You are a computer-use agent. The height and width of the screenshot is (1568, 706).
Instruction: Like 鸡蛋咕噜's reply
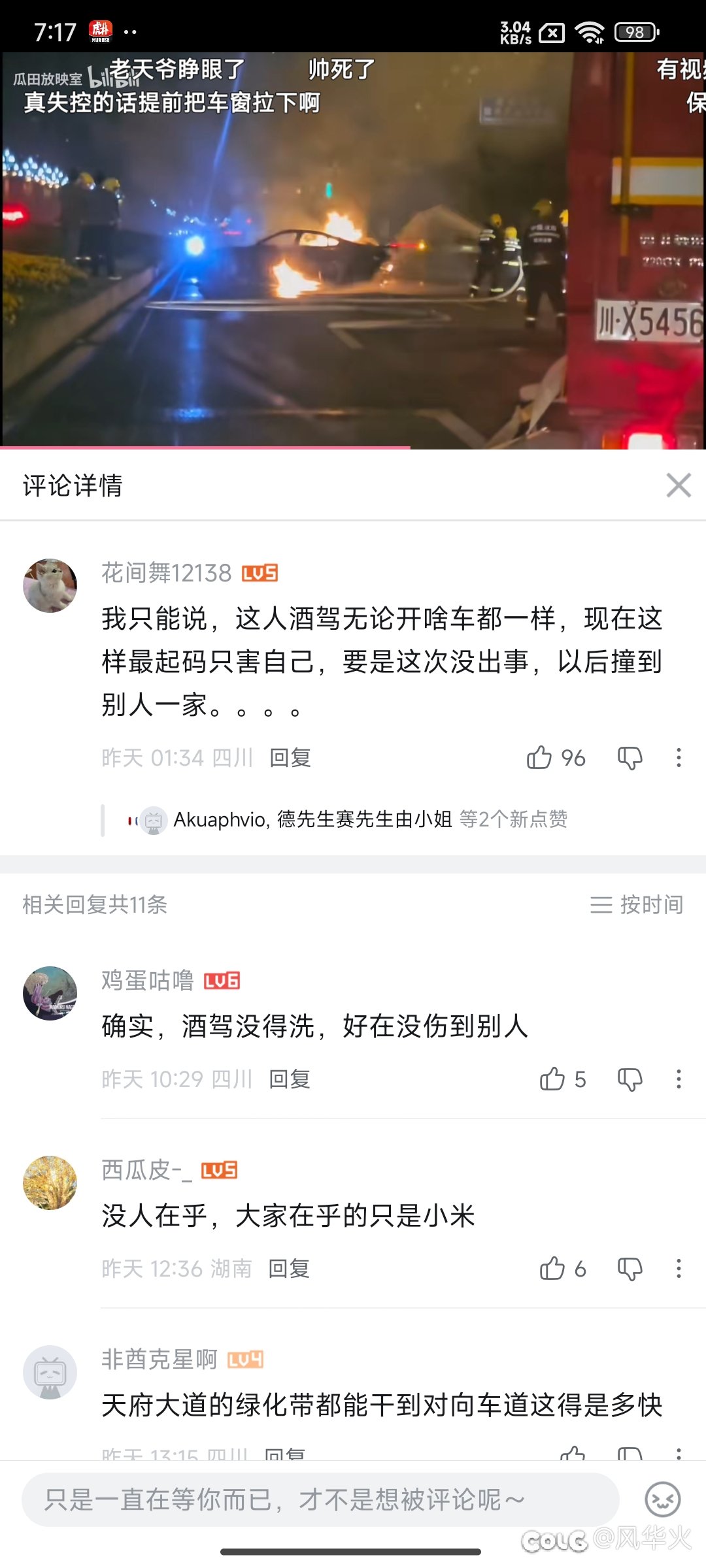553,1079
